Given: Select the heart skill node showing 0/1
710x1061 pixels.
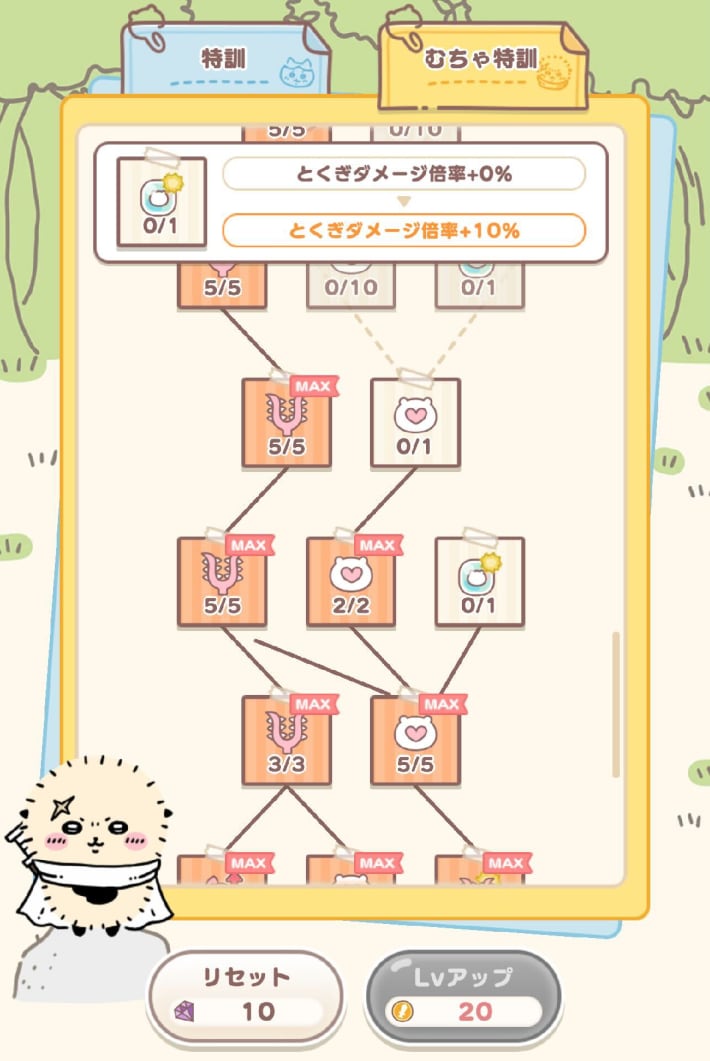Looking at the screenshot, I should coord(415,422).
